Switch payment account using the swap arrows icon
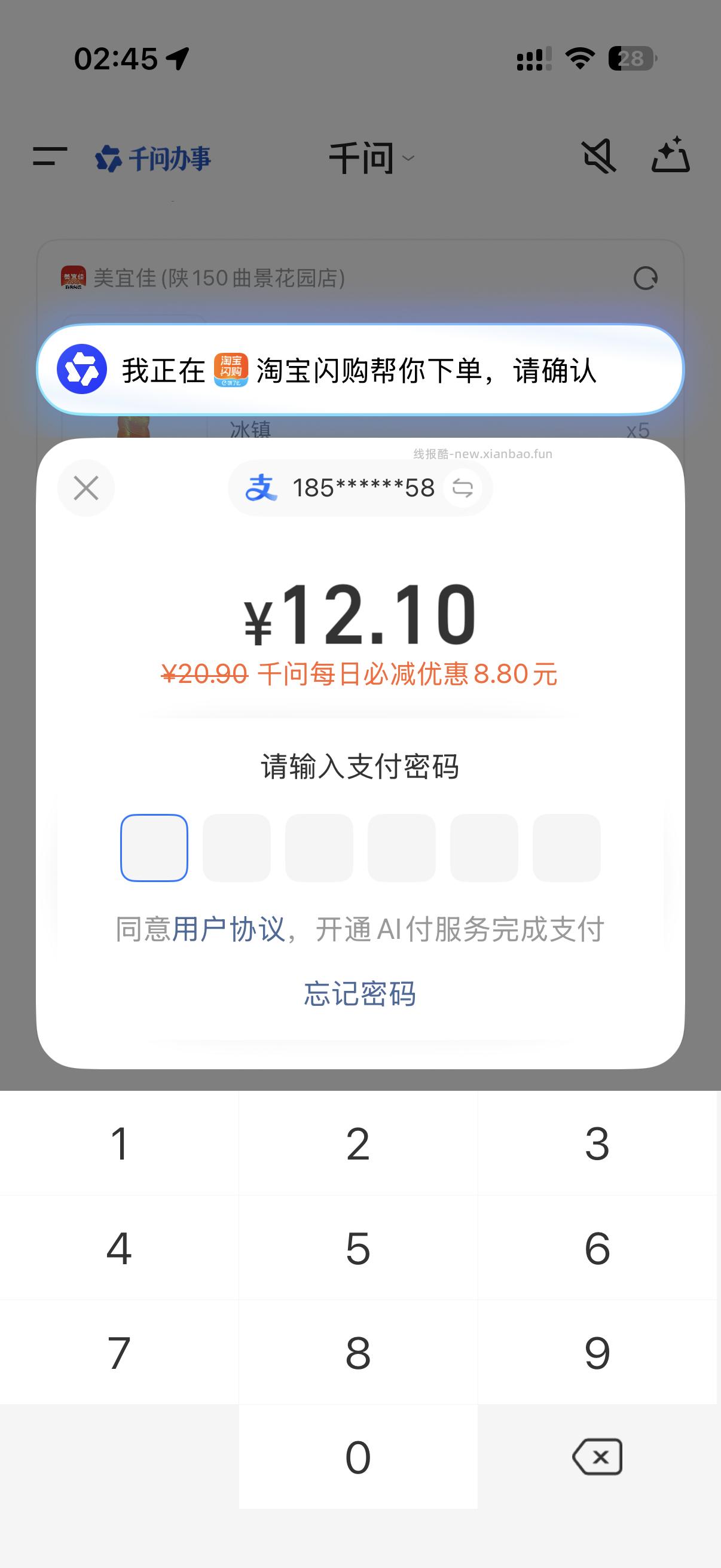Image resolution: width=721 pixels, height=1568 pixels. click(x=464, y=487)
